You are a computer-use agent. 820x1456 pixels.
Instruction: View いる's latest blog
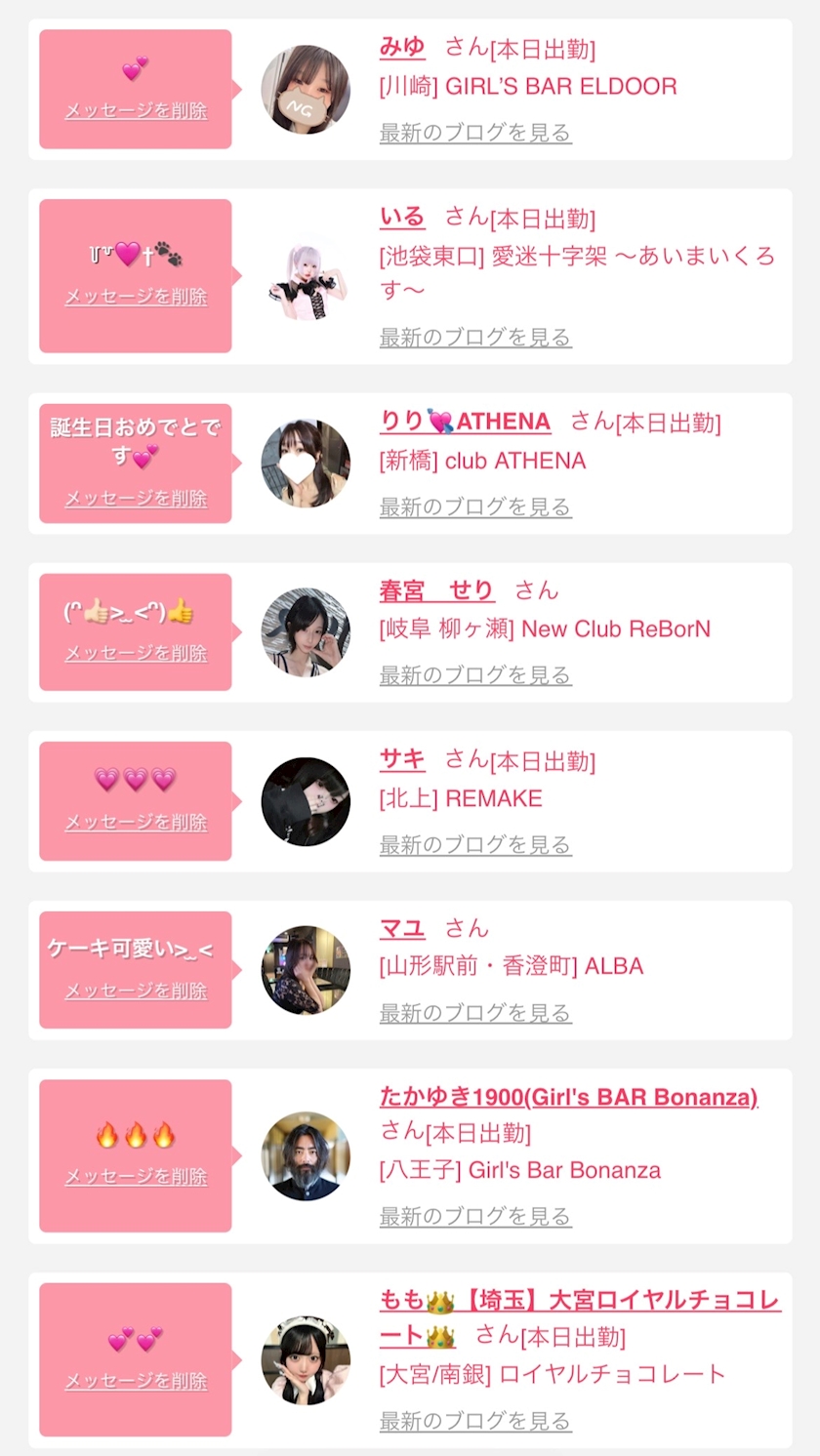click(x=475, y=337)
